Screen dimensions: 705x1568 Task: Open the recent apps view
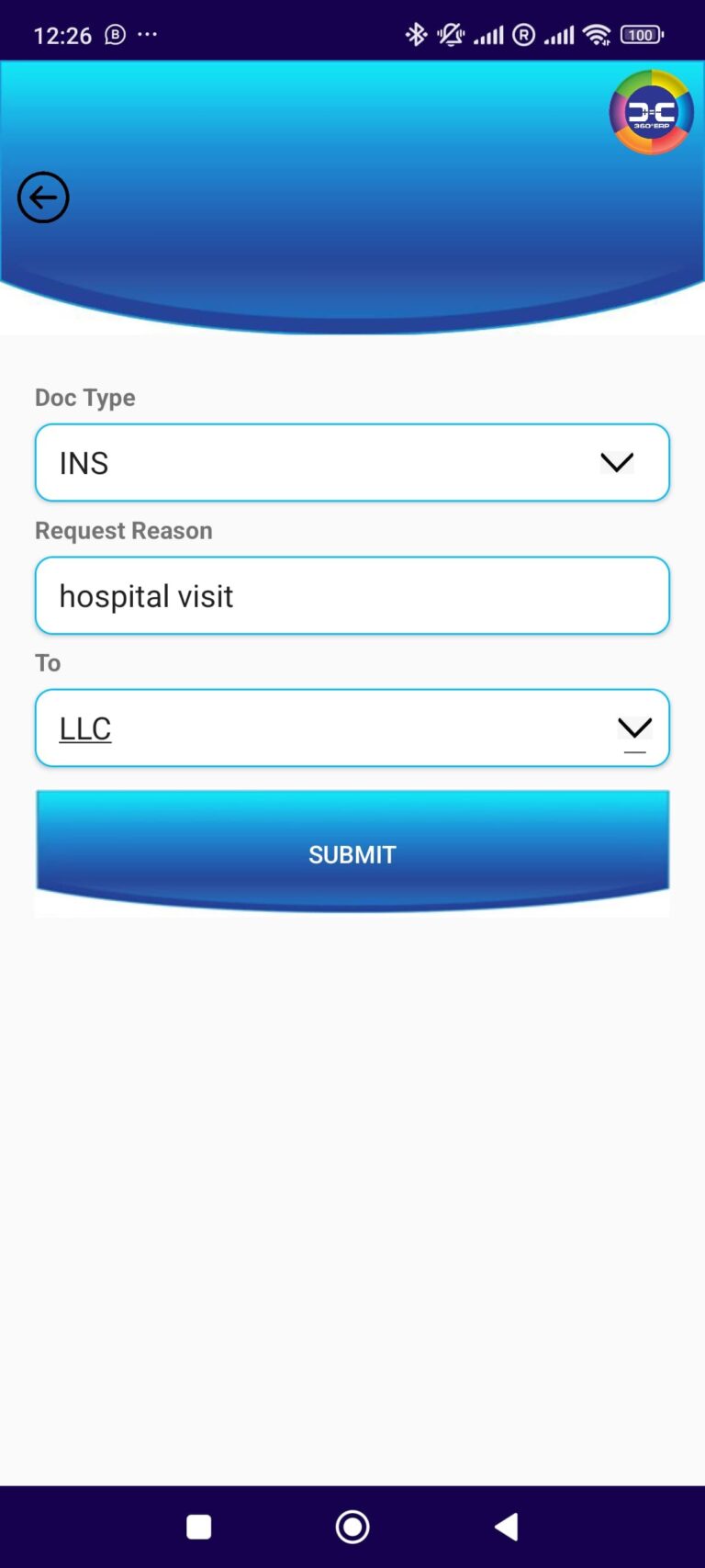click(199, 1527)
